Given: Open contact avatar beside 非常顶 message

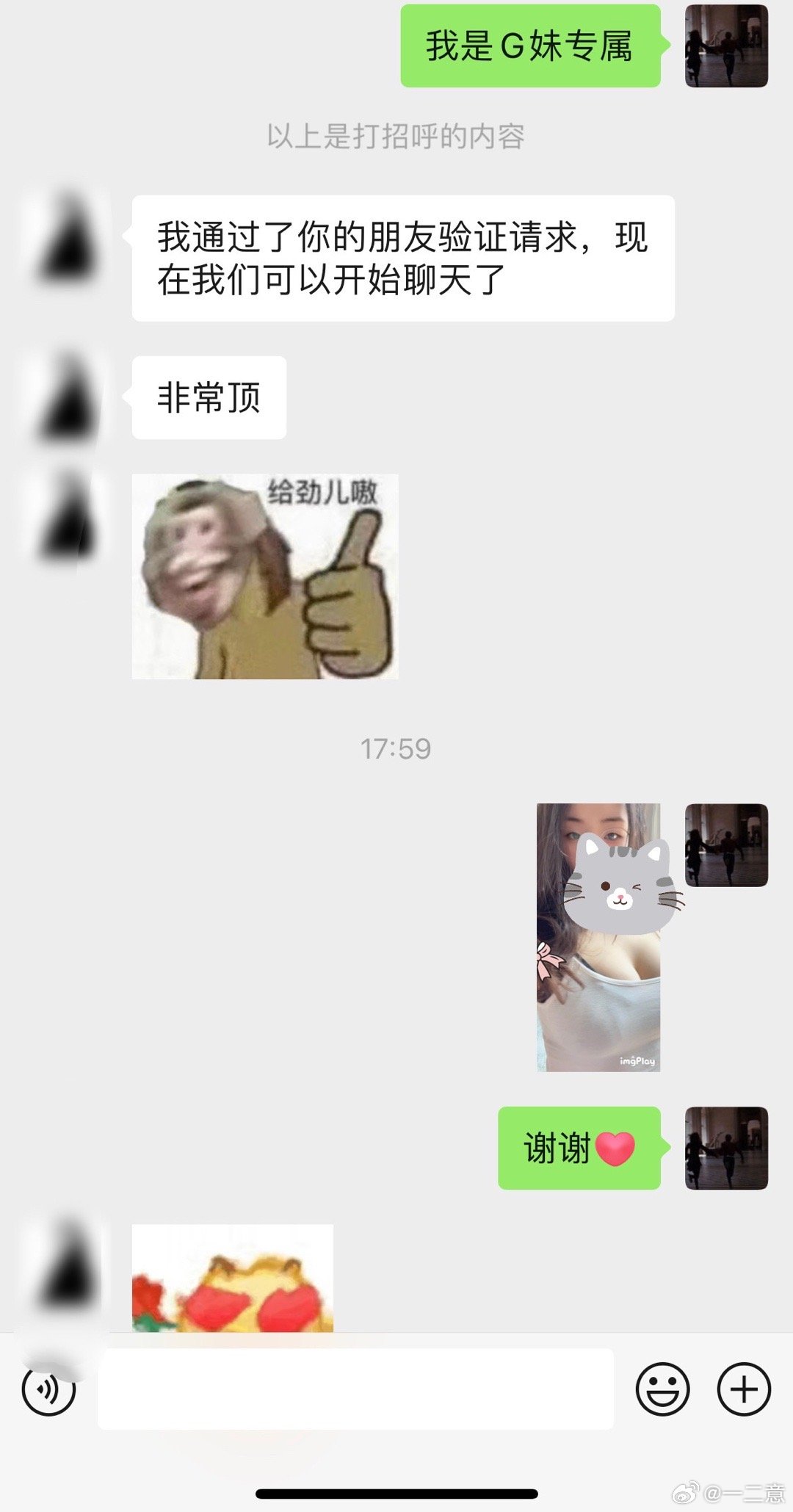Looking at the screenshot, I should pos(68,397).
